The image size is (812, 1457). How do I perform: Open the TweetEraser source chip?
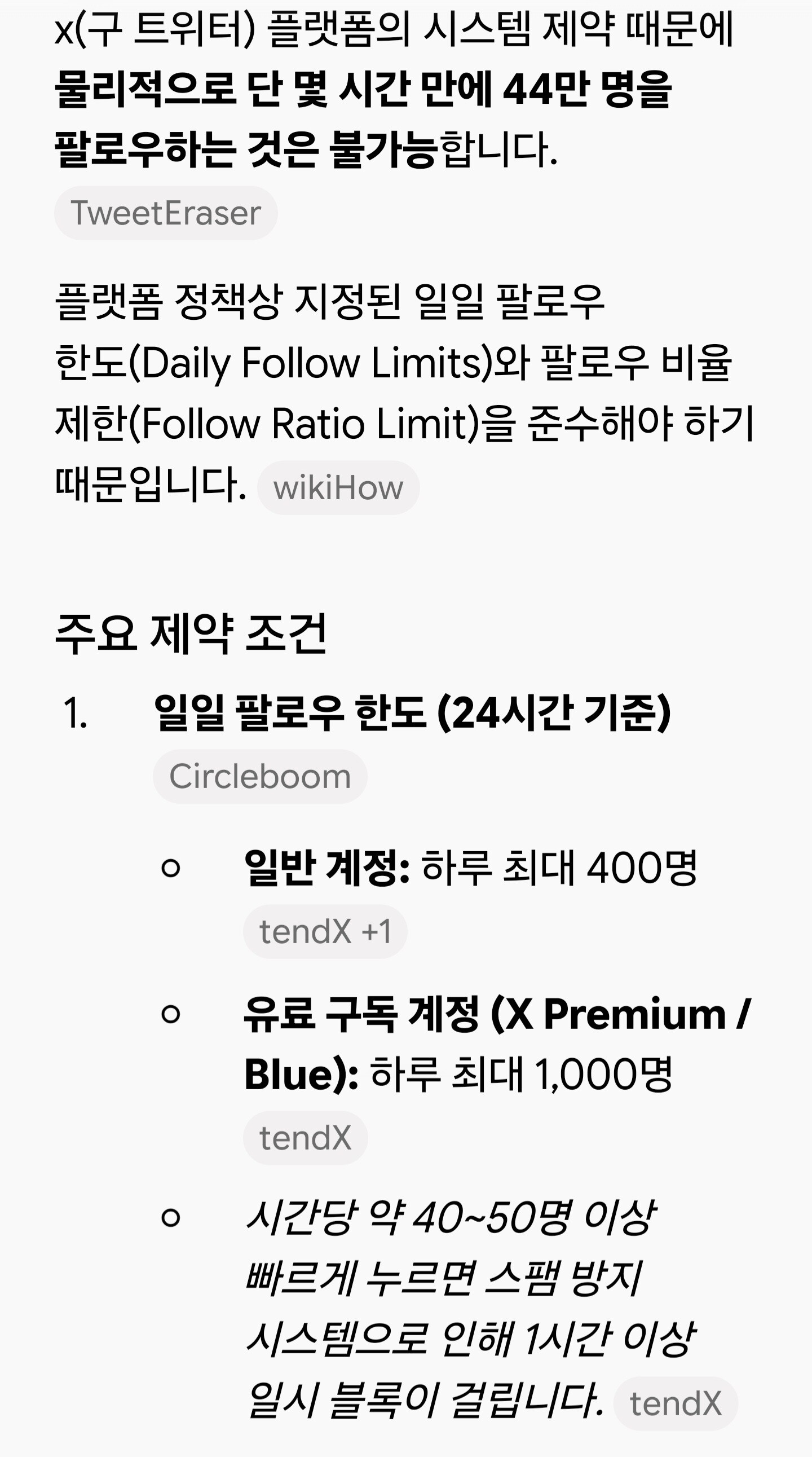tap(166, 213)
